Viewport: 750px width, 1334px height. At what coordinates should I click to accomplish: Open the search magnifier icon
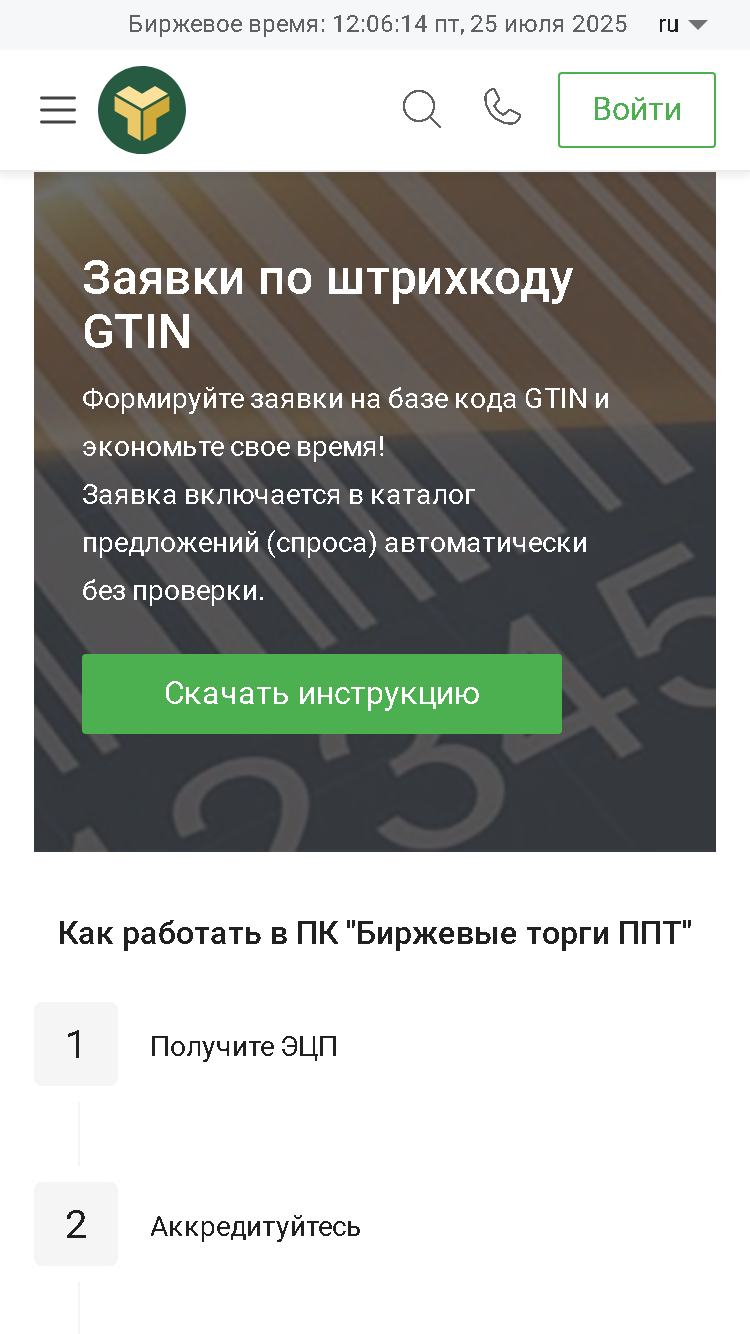(x=422, y=109)
